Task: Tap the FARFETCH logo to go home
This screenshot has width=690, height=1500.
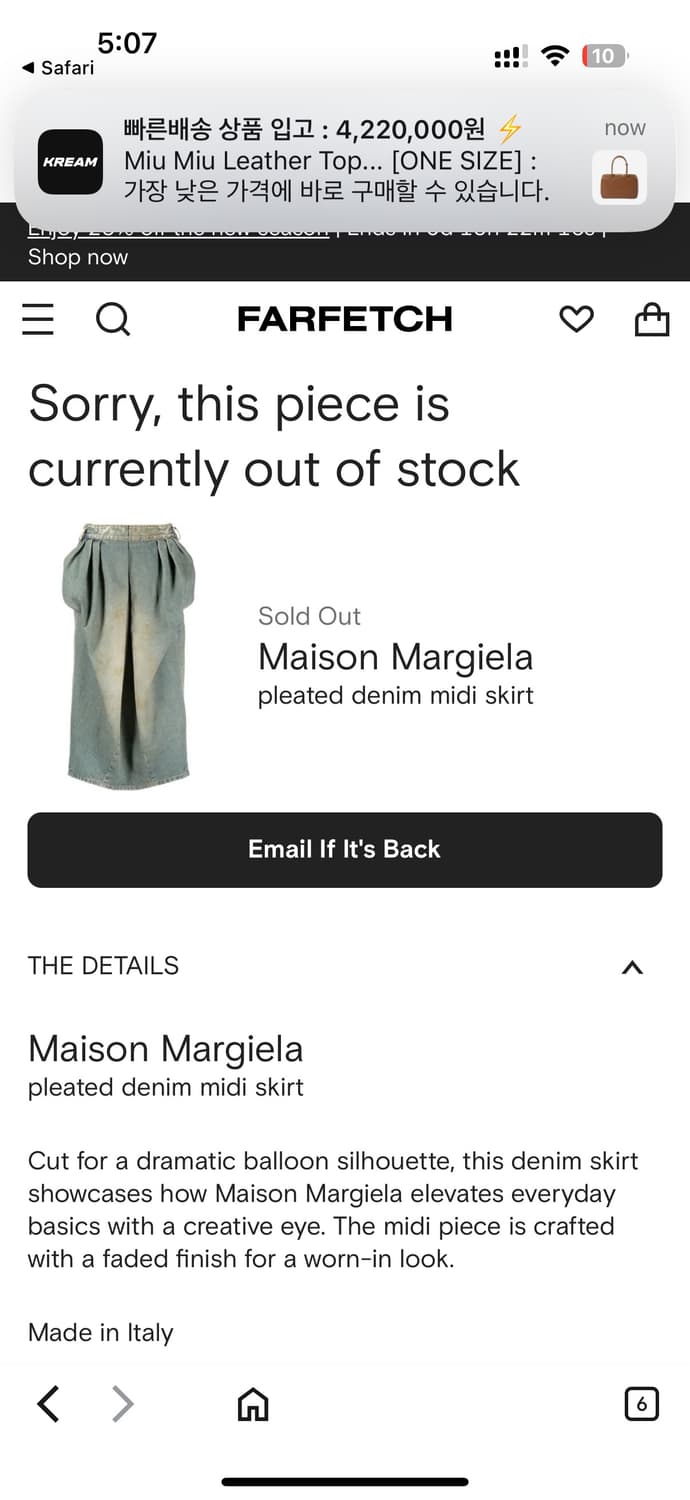Action: coord(345,319)
